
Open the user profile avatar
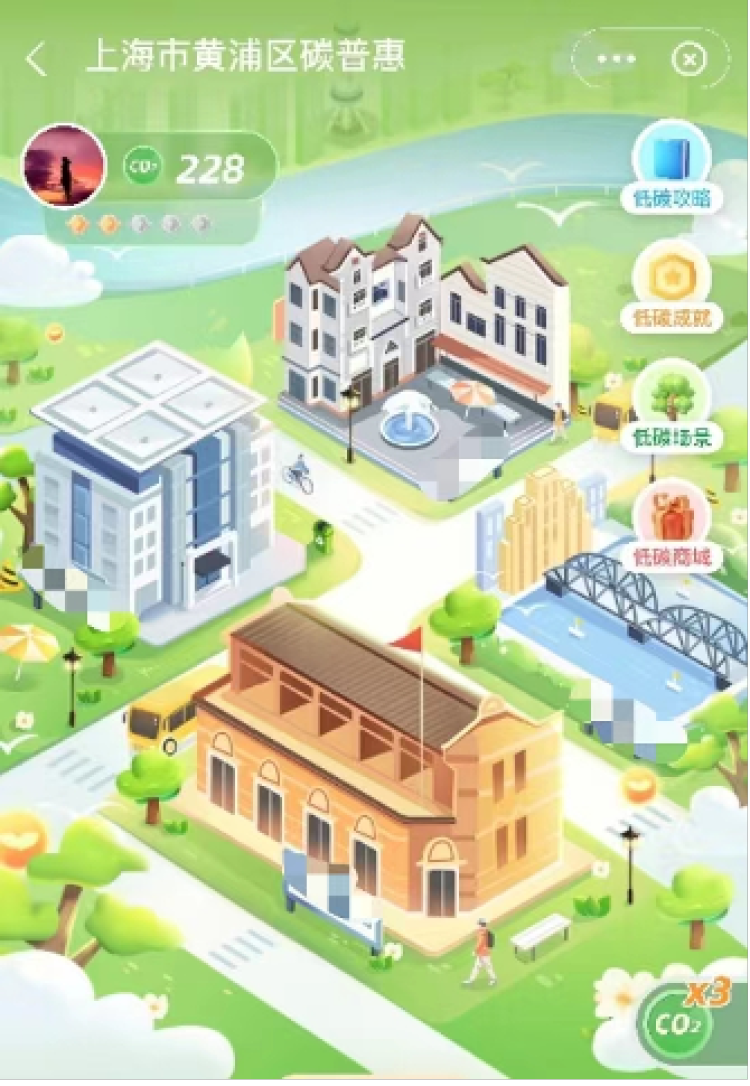pos(64,166)
